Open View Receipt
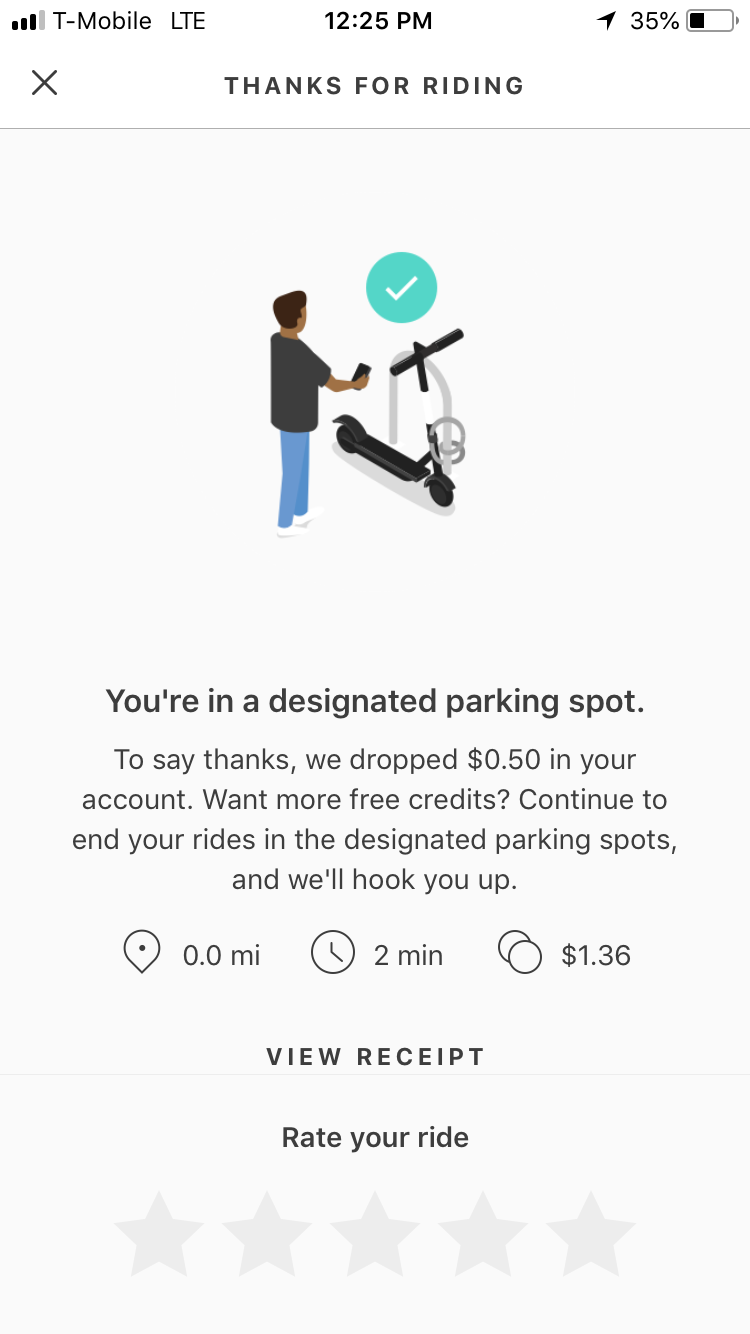 [375, 1056]
